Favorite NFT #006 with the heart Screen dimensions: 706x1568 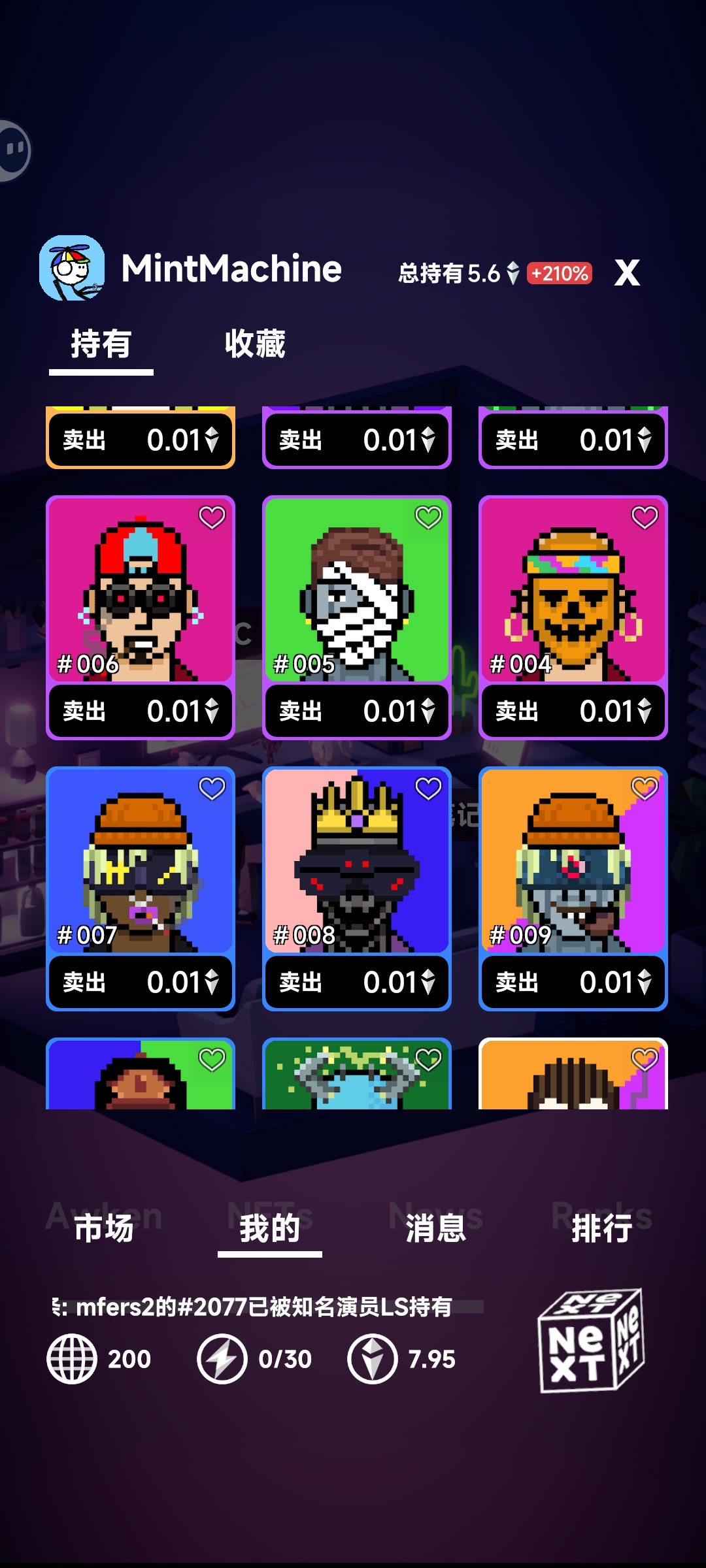[212, 517]
